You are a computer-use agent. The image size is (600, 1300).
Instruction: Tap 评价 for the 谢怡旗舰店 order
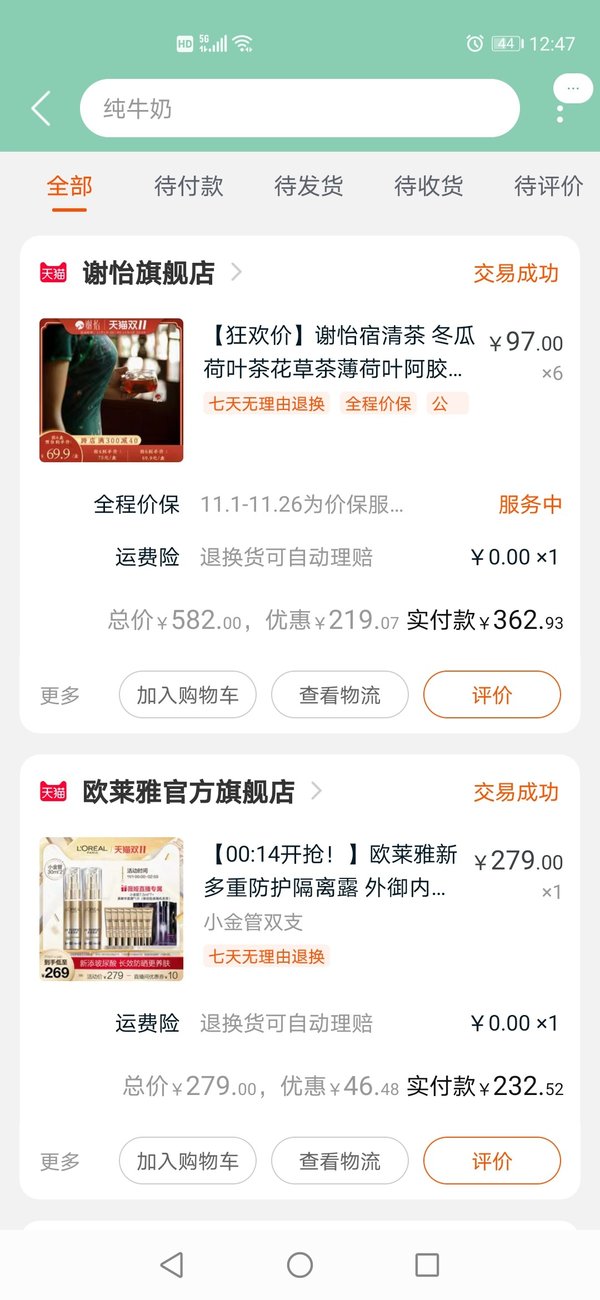click(x=492, y=694)
